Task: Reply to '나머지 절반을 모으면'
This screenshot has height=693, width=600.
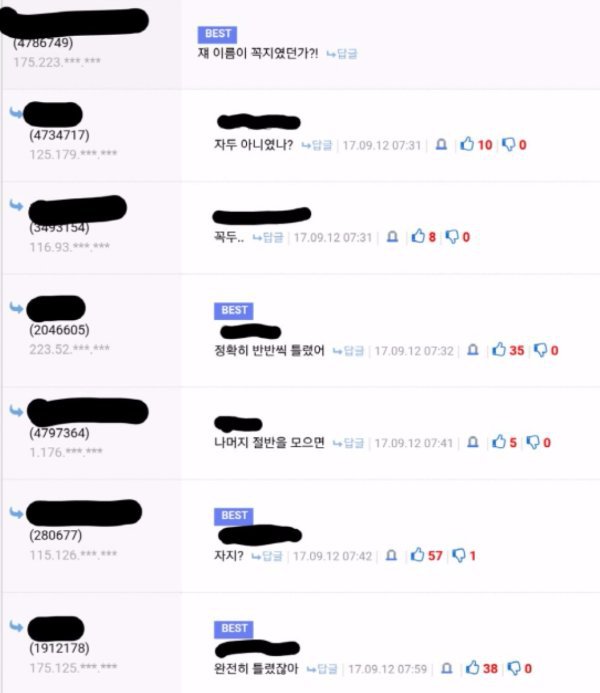Action: (349, 443)
